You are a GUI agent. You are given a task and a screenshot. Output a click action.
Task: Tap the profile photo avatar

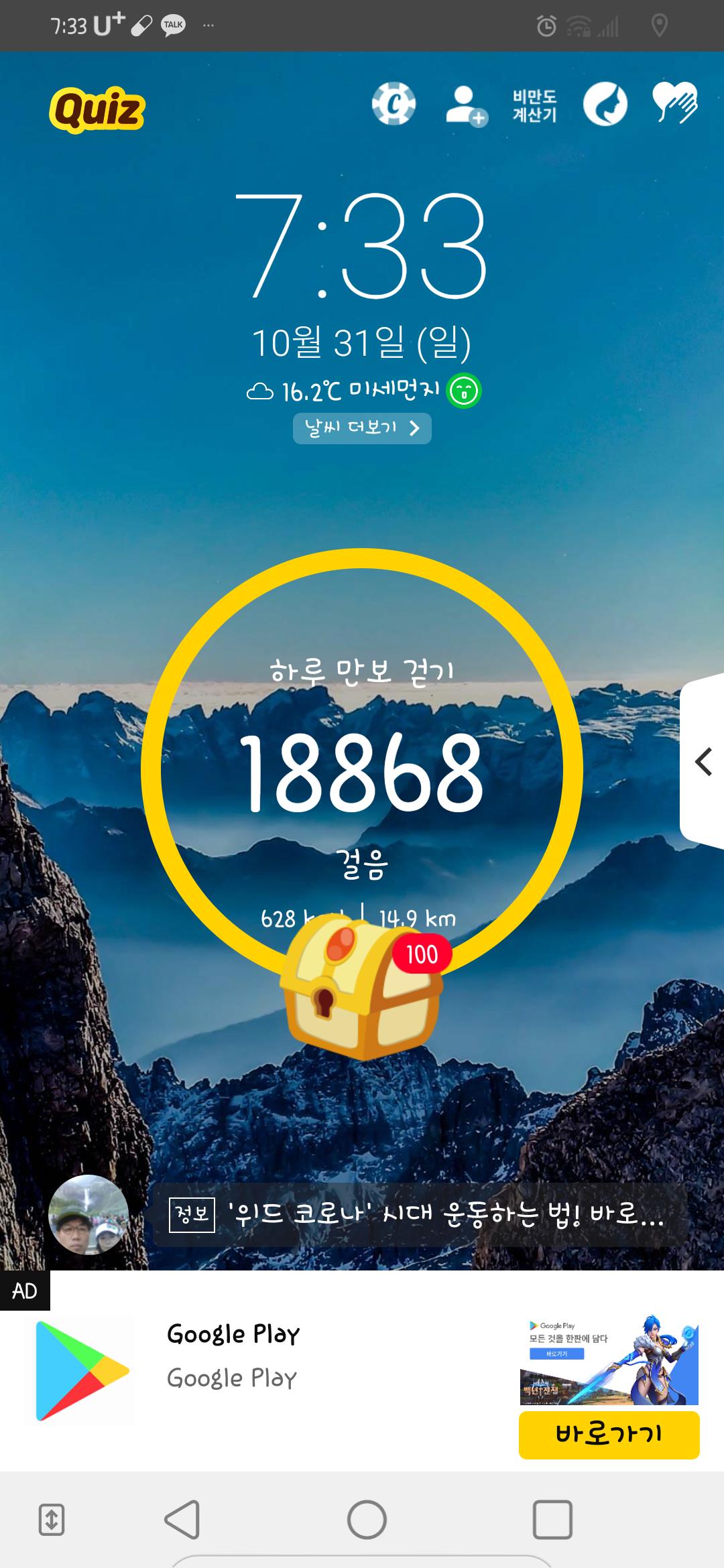(88, 1215)
